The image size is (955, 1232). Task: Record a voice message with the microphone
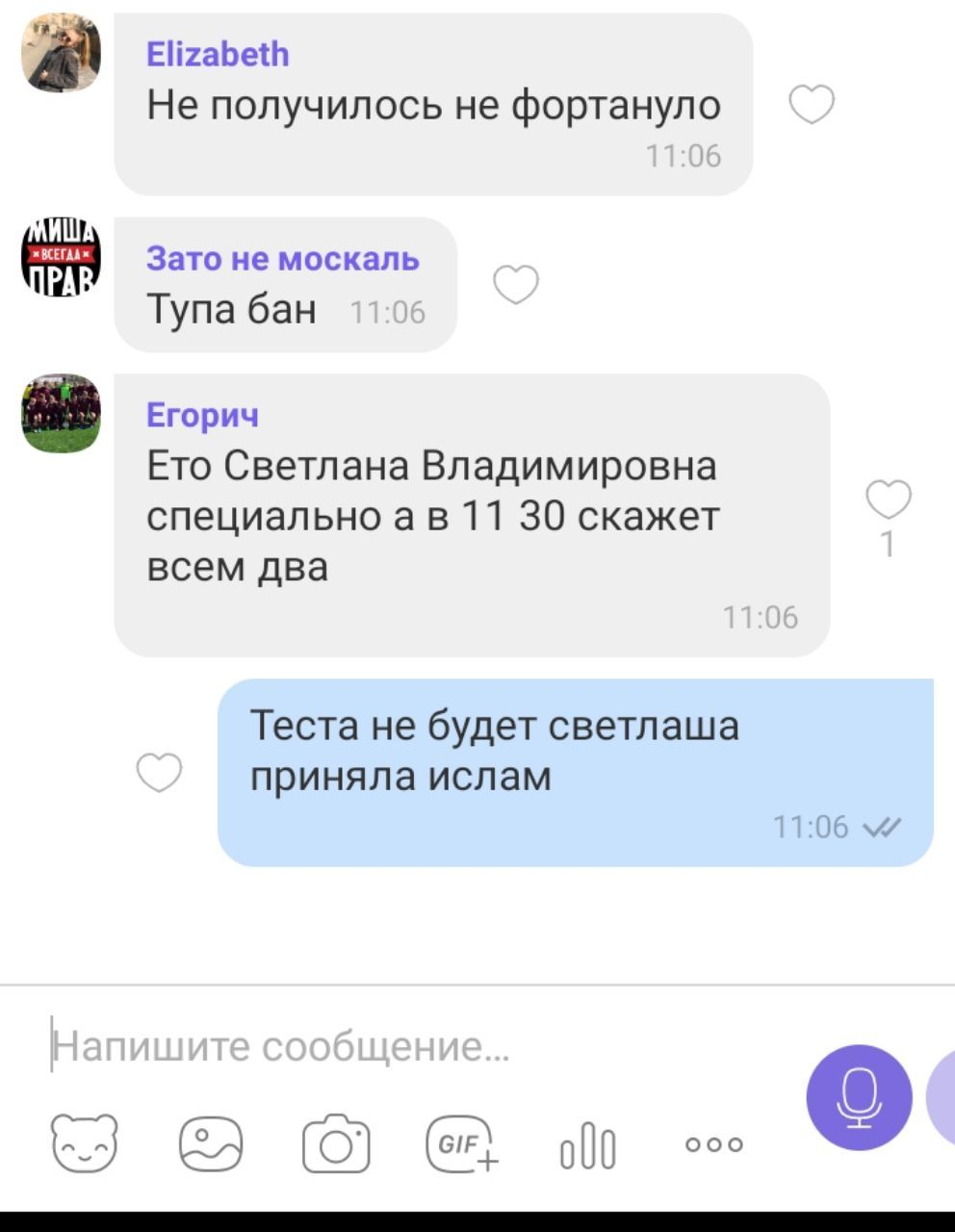(x=859, y=1098)
